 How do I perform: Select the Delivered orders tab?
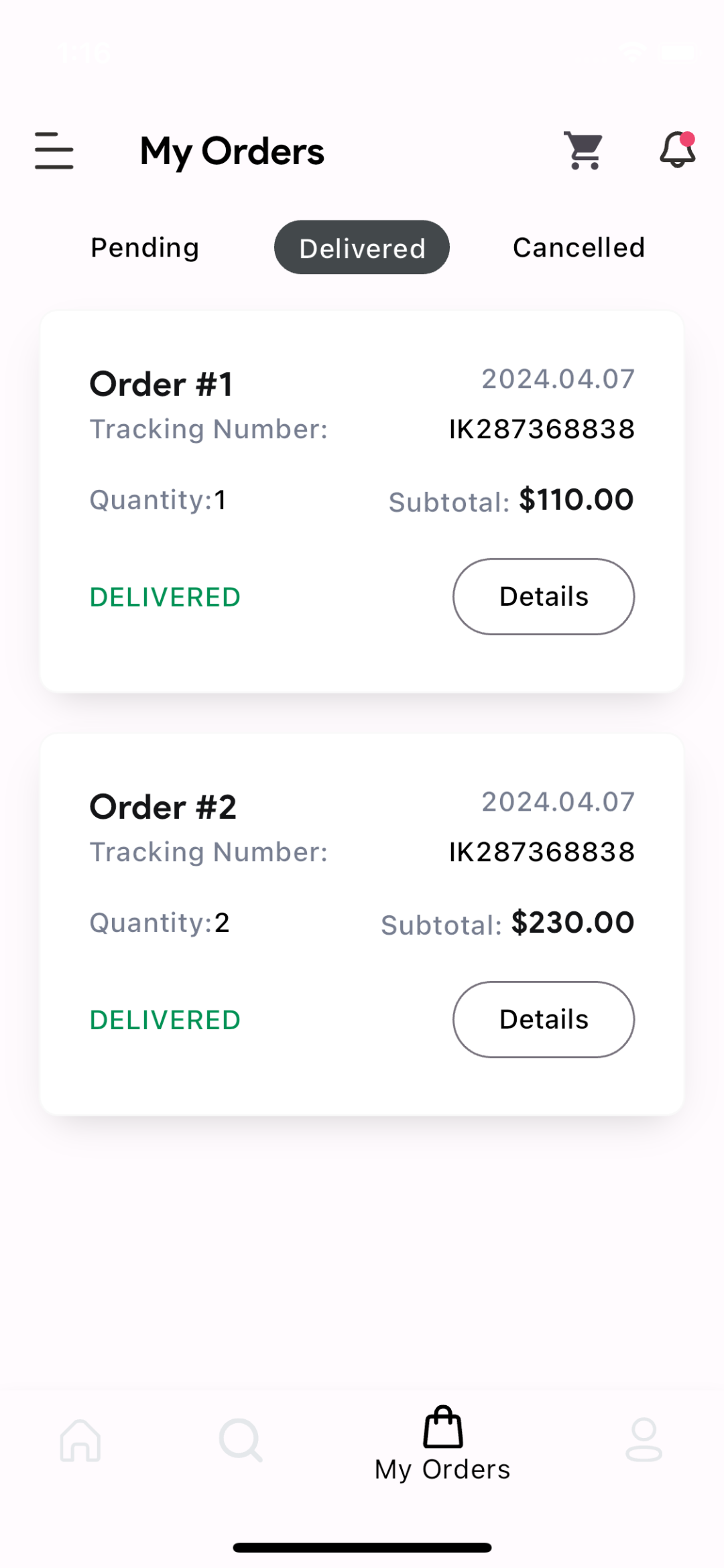[x=362, y=248]
